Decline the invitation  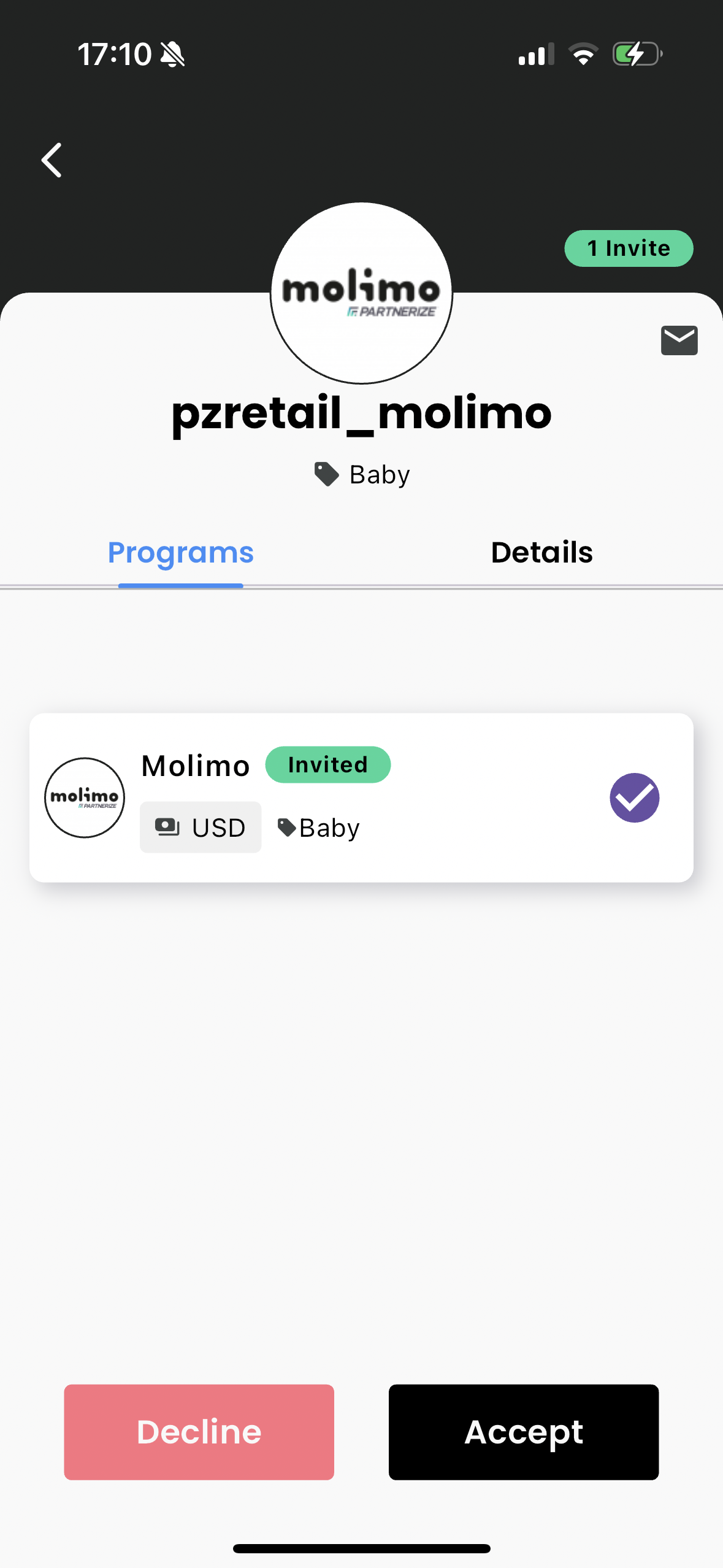click(x=199, y=1432)
